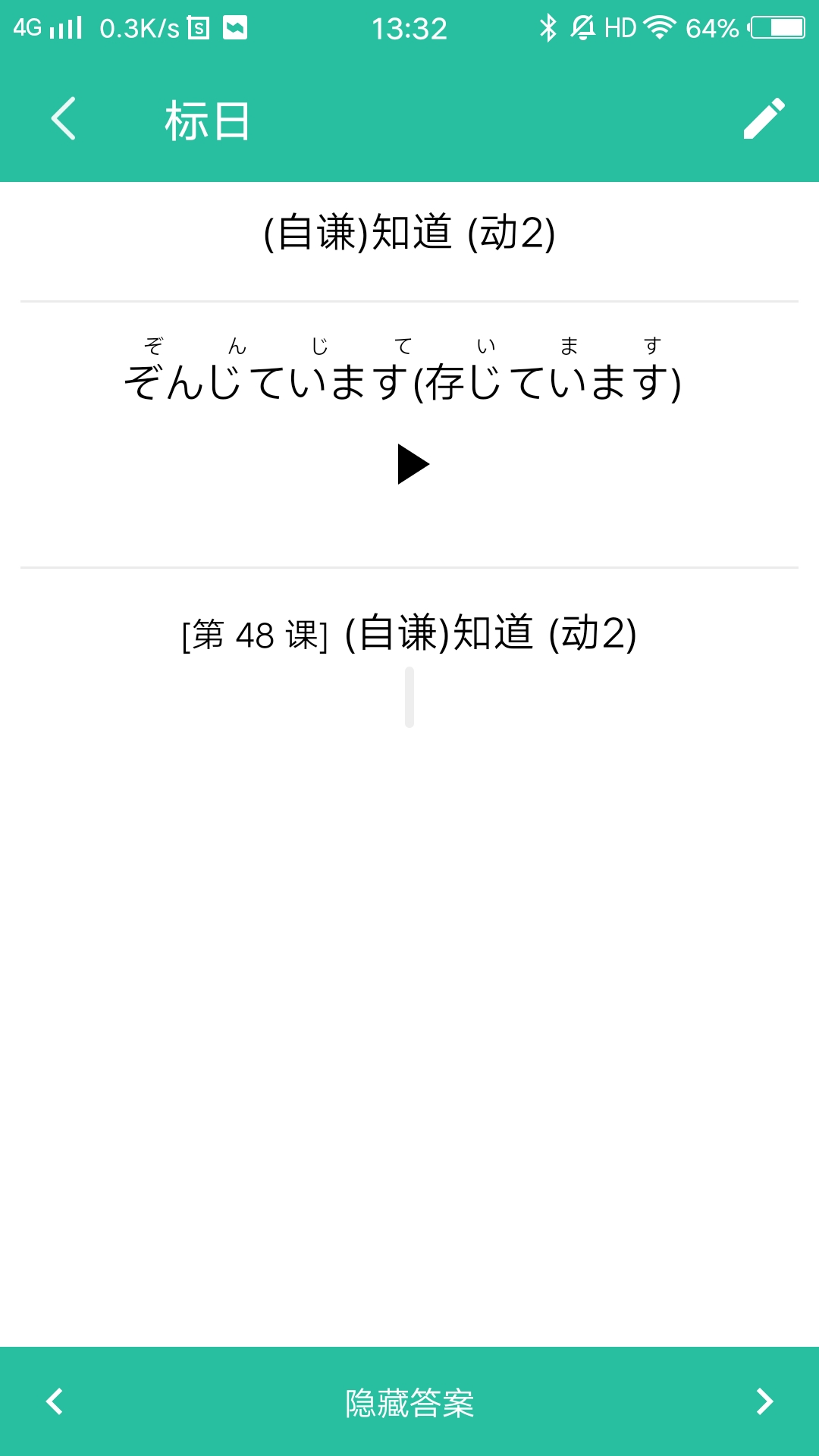The height and width of the screenshot is (1456, 819).
Task: Play the pronunciation audio
Action: pos(413,464)
